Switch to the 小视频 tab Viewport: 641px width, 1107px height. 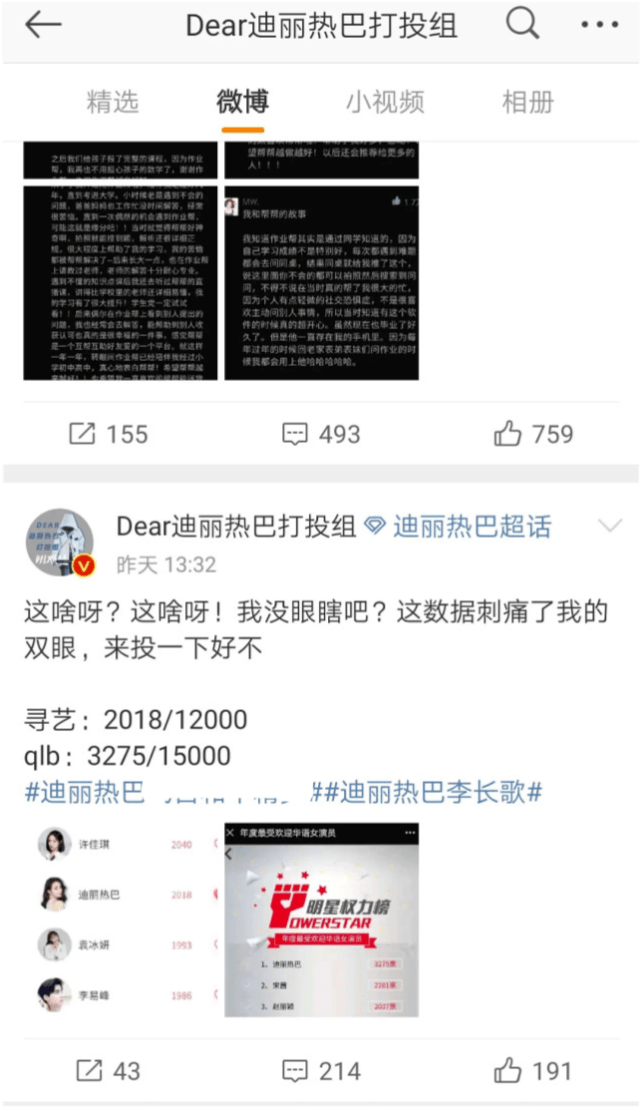385,102
